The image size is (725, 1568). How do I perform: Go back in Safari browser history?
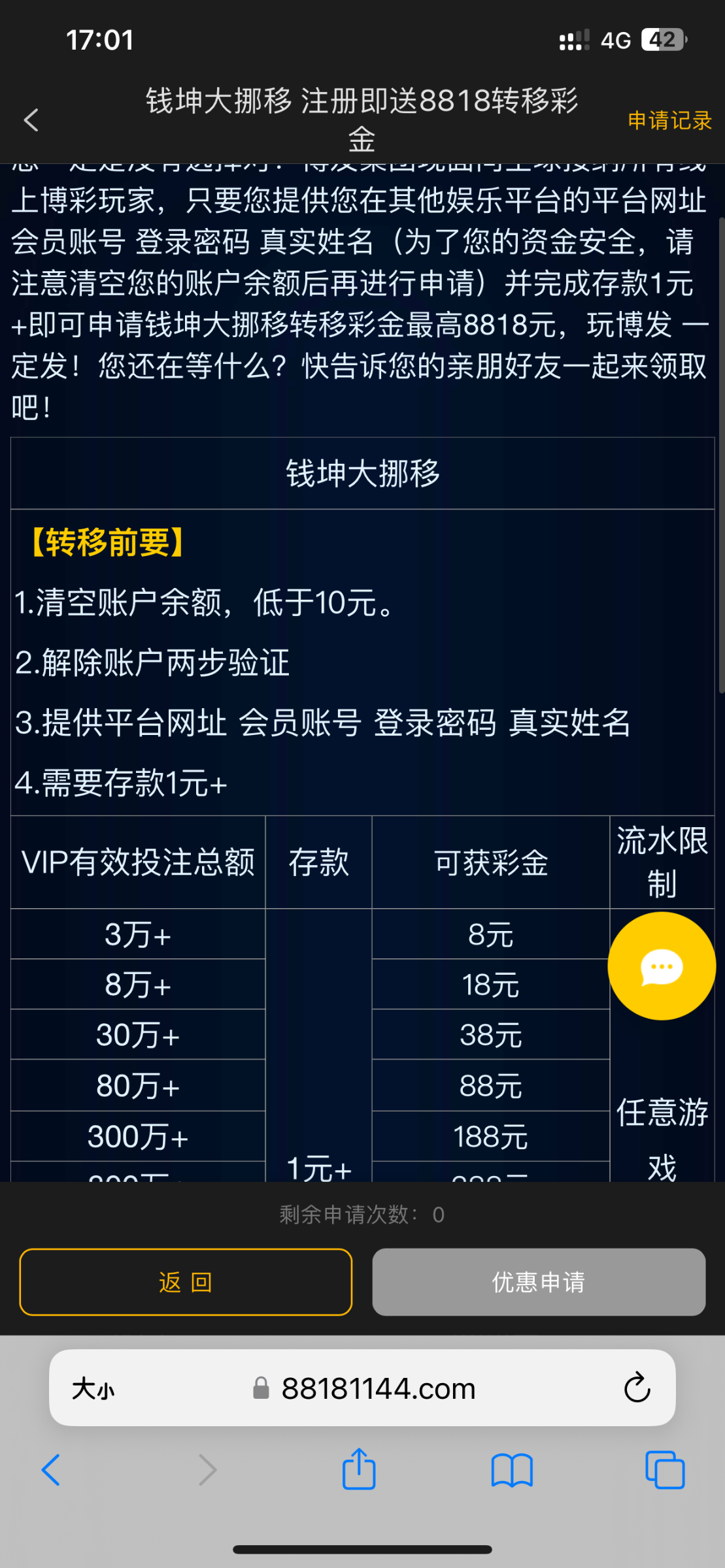tap(51, 1470)
